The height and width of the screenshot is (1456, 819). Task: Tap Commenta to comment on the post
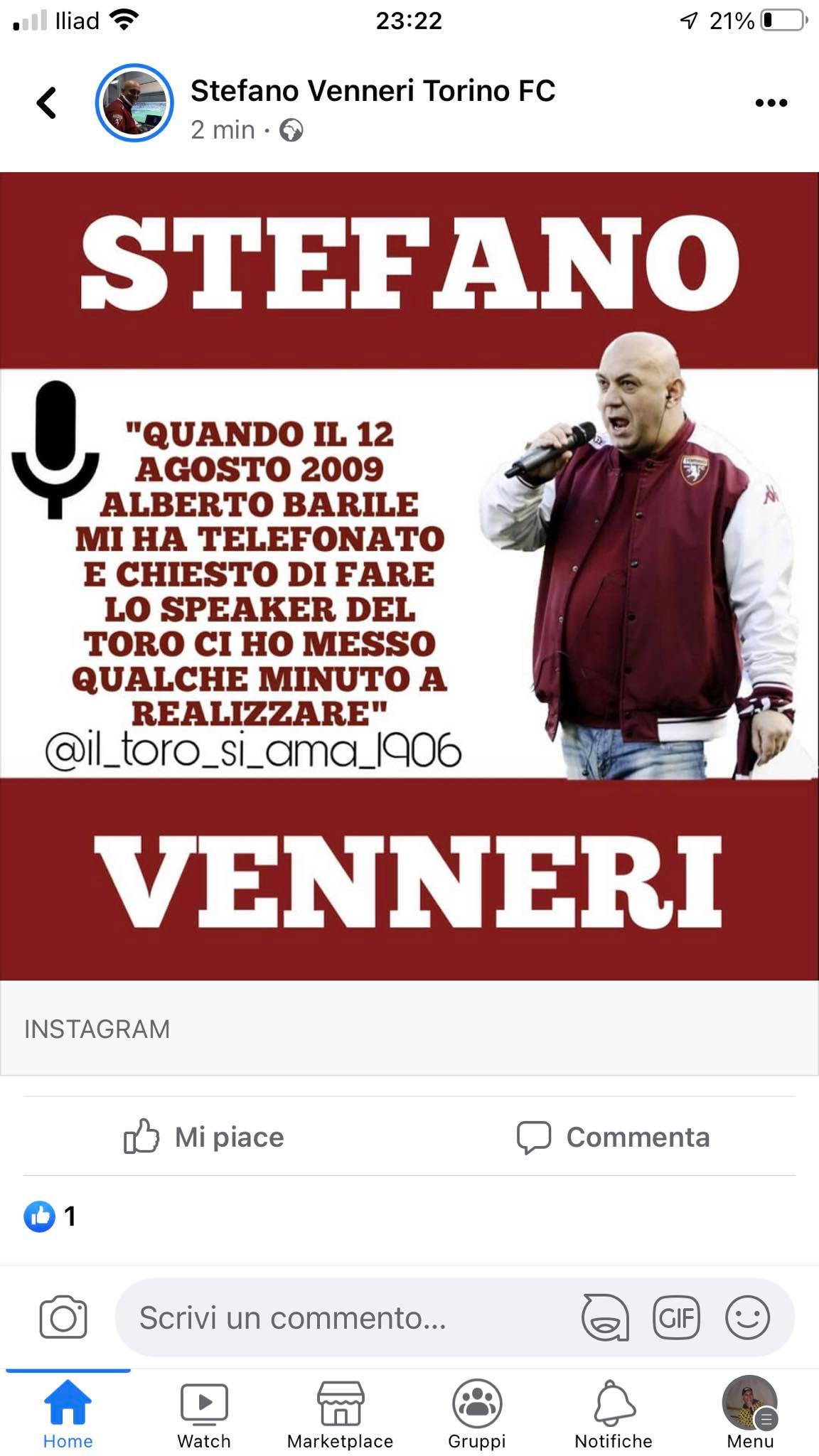[x=613, y=1137]
